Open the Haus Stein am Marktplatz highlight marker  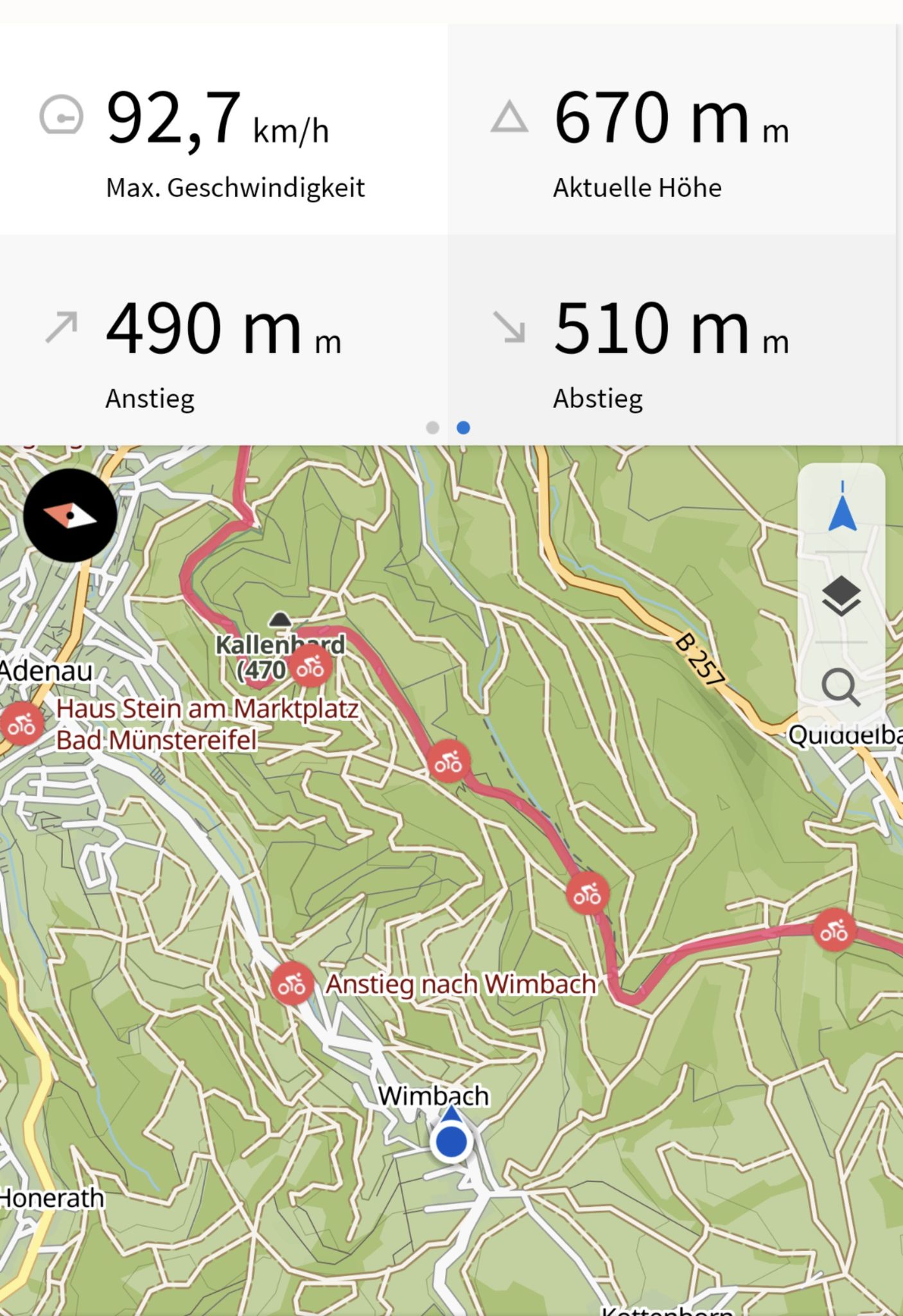pyautogui.click(x=21, y=724)
